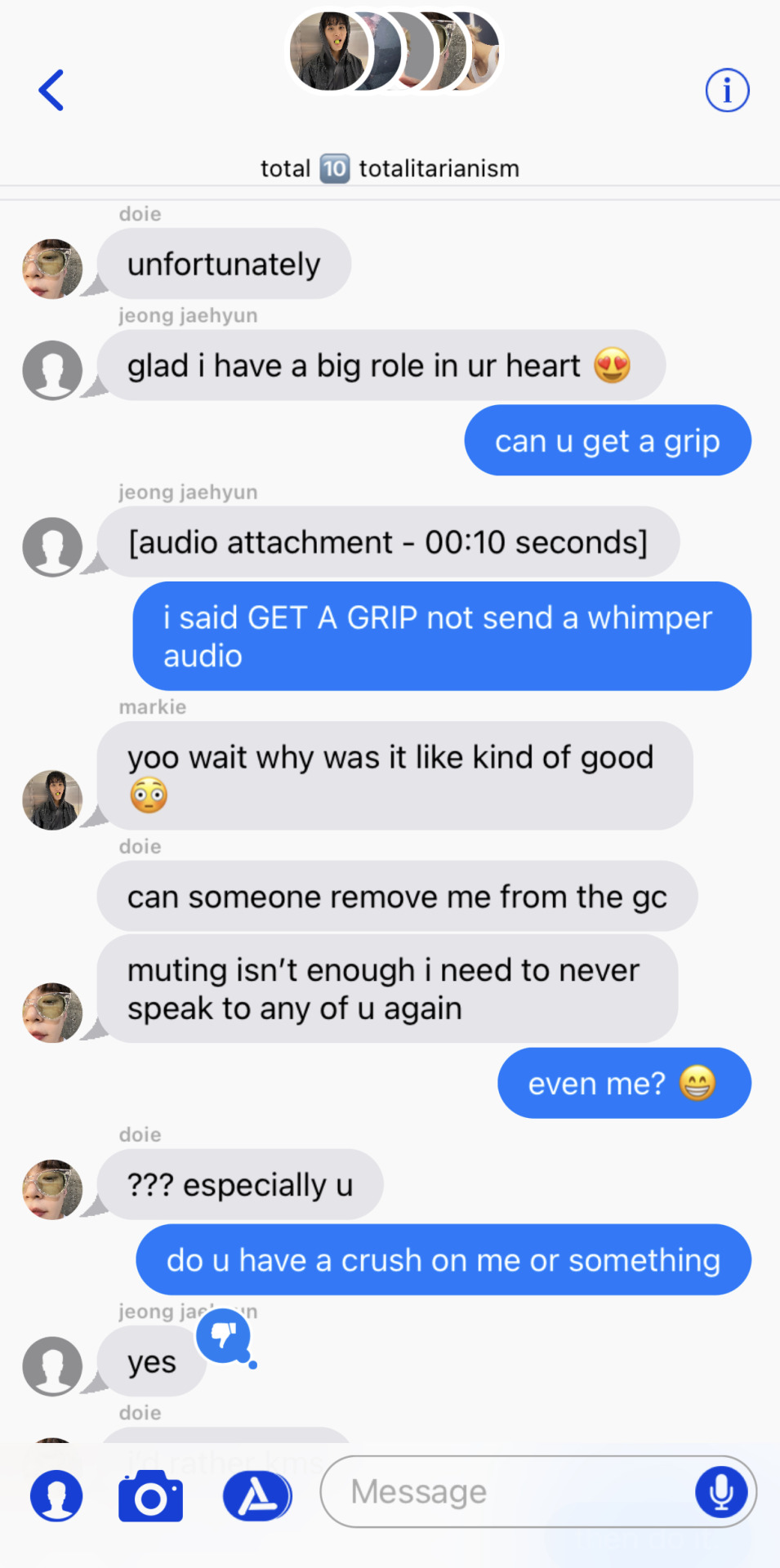Record a voice message with microphone
Image resolution: width=780 pixels, height=1568 pixels.
click(721, 1491)
